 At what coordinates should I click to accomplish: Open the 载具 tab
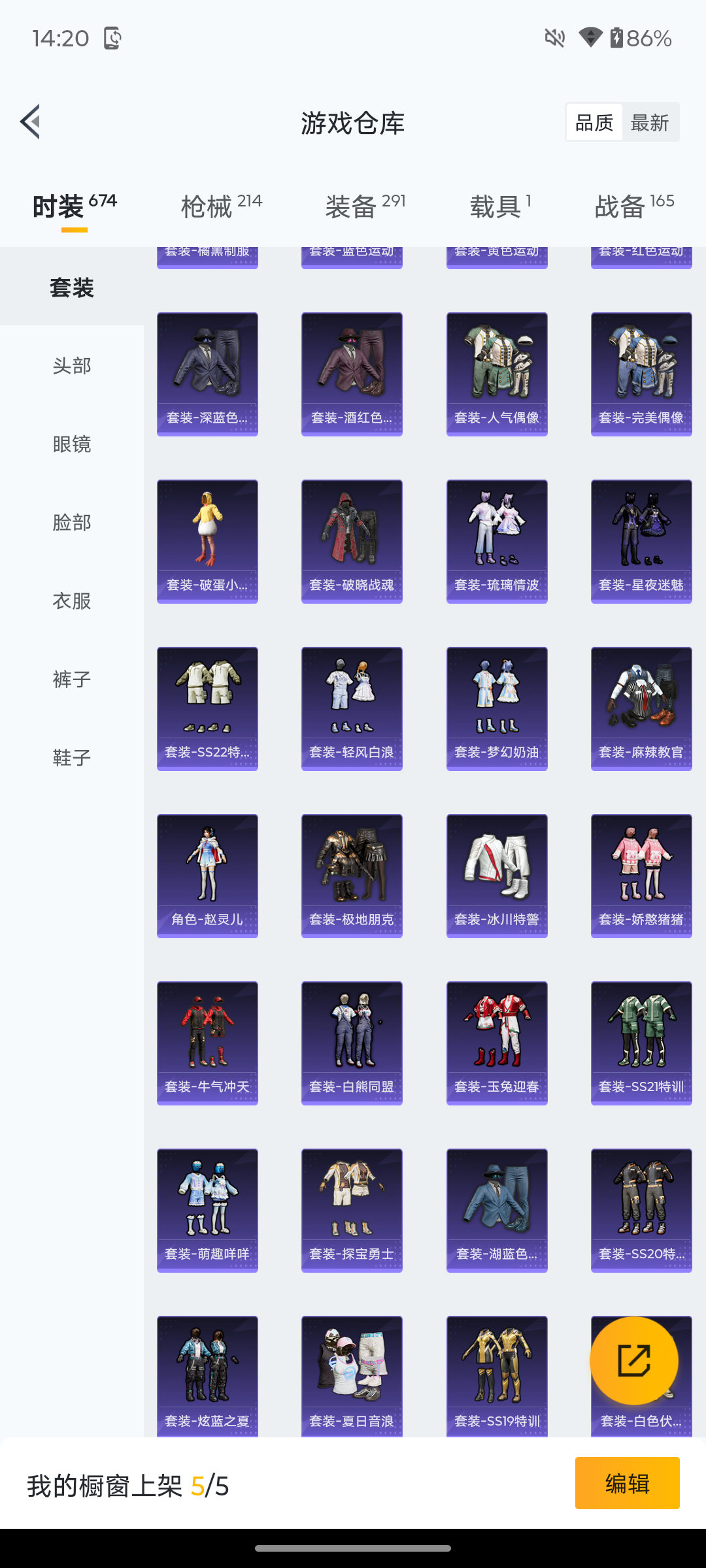(500, 206)
